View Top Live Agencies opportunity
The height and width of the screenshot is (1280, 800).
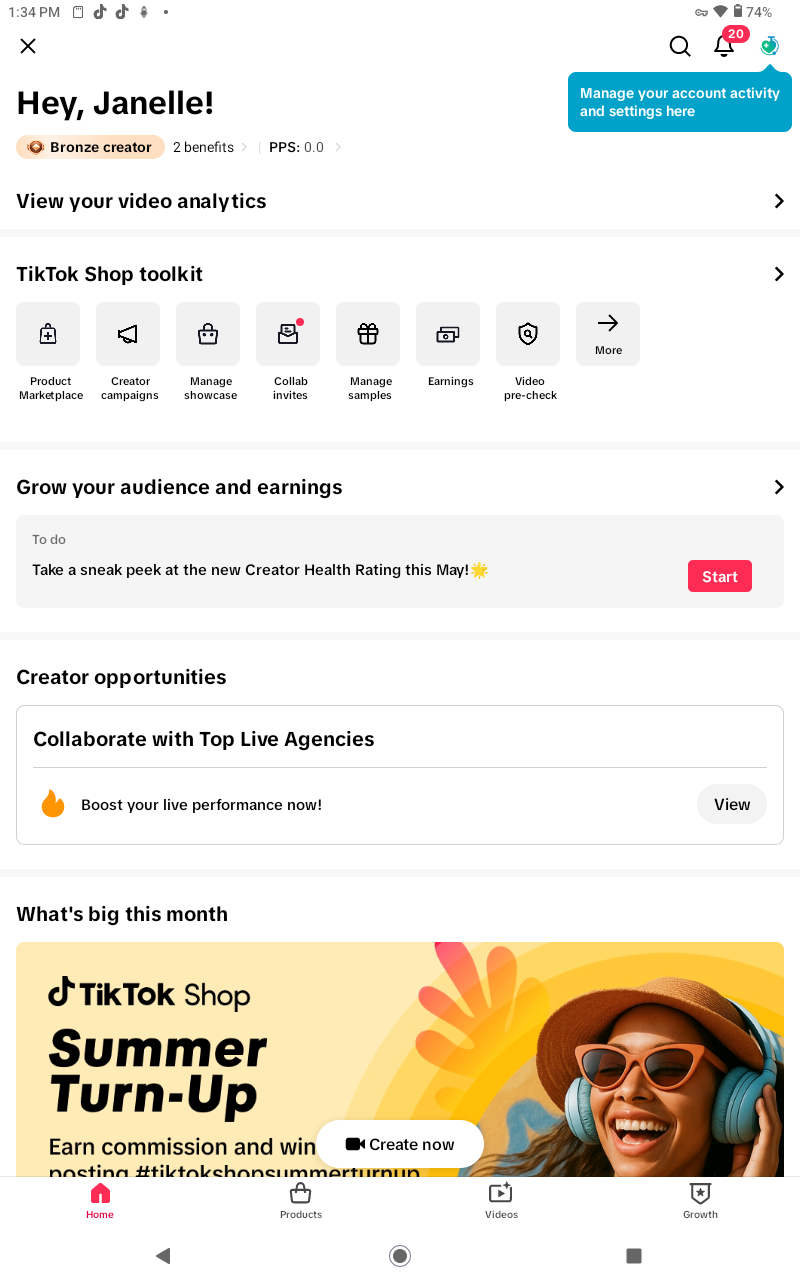(732, 804)
